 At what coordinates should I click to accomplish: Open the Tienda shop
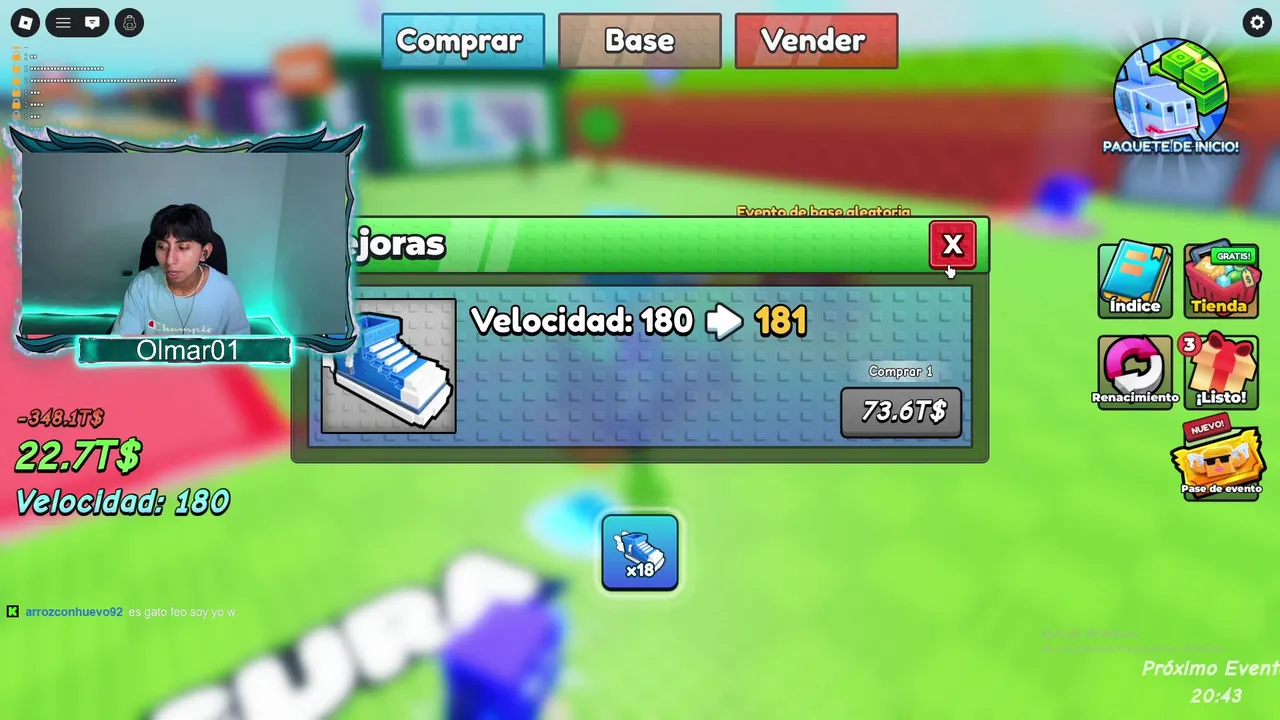1220,279
